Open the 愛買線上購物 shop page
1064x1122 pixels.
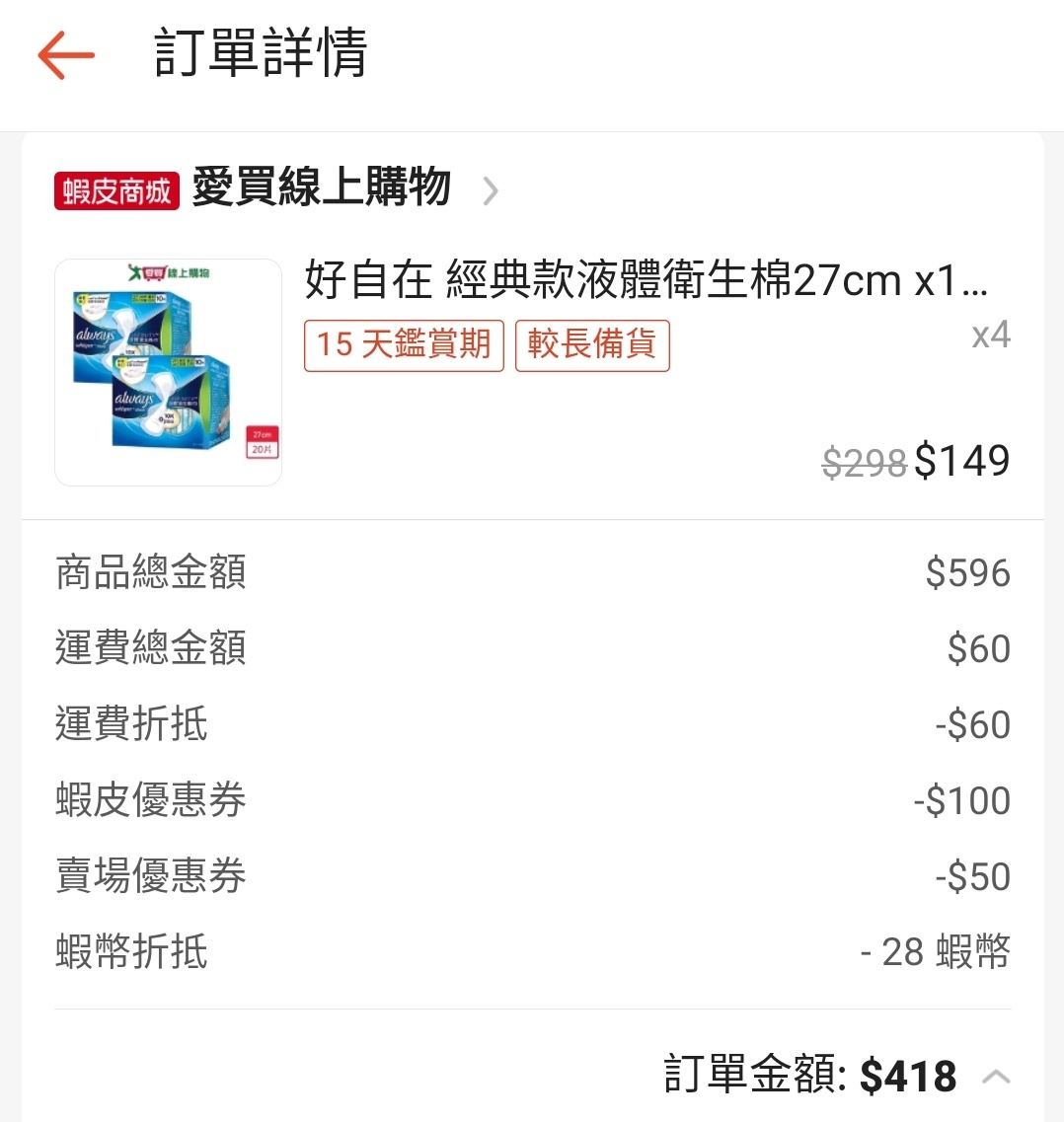[x=321, y=187]
